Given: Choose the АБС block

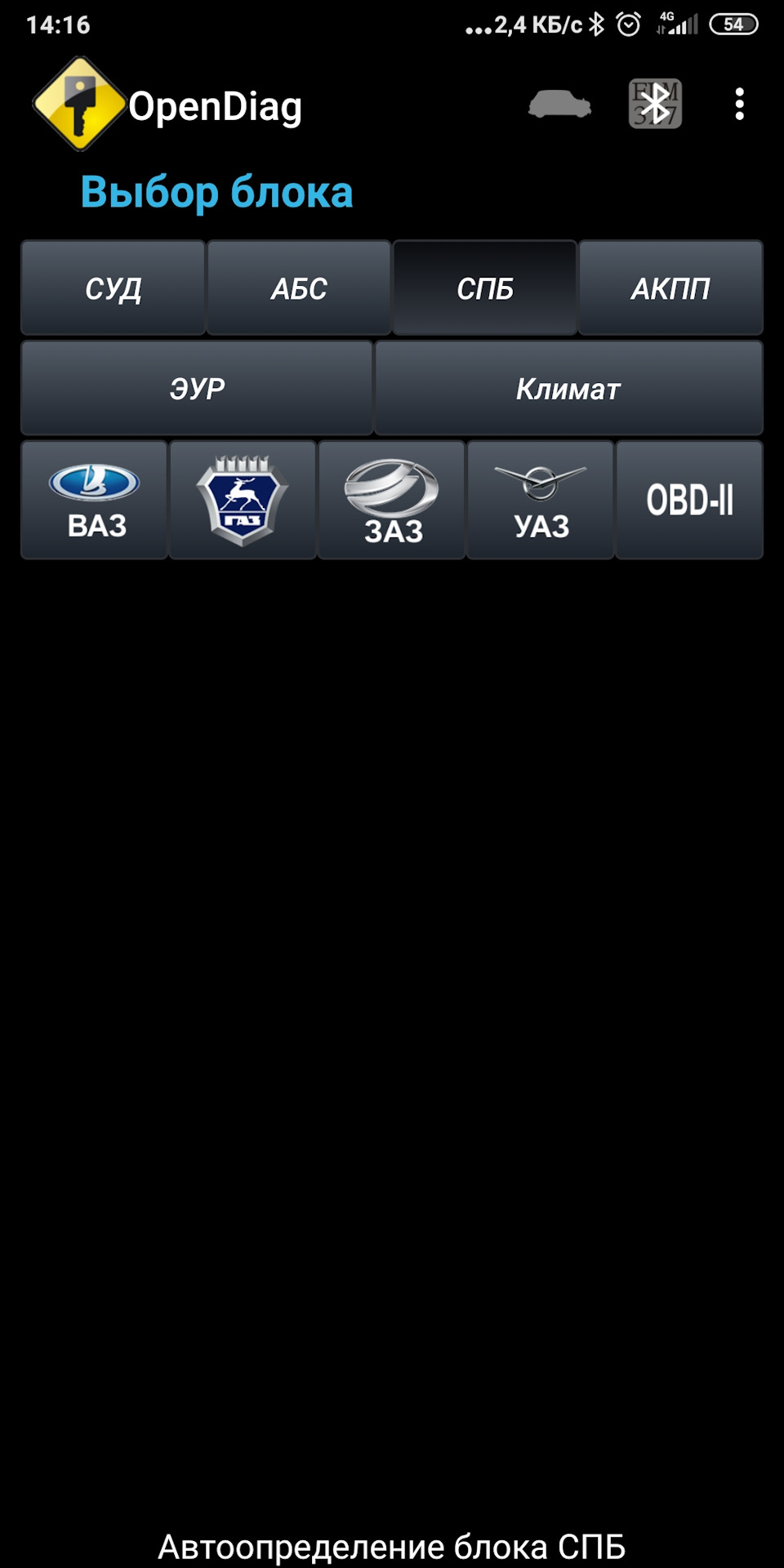Looking at the screenshot, I should point(299,287).
